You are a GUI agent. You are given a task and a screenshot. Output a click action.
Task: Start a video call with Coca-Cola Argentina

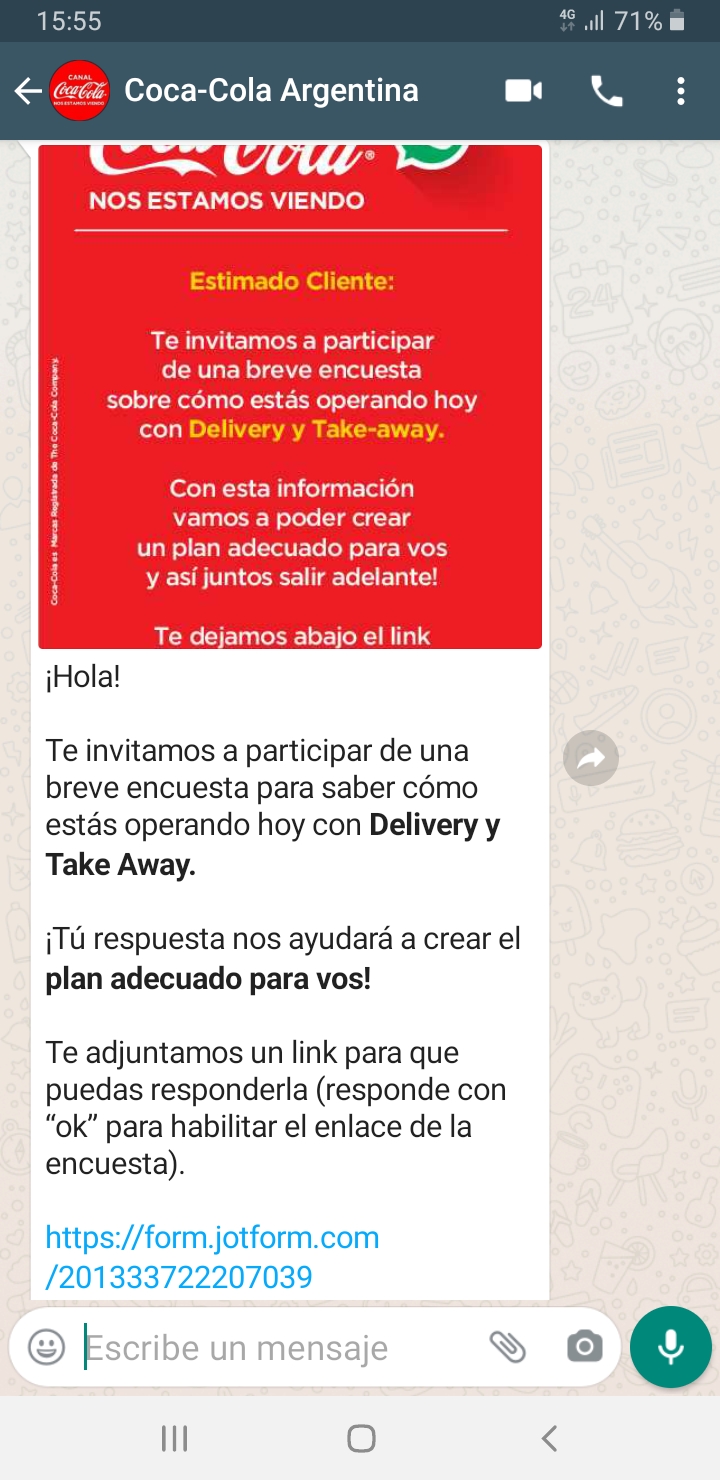(x=523, y=91)
